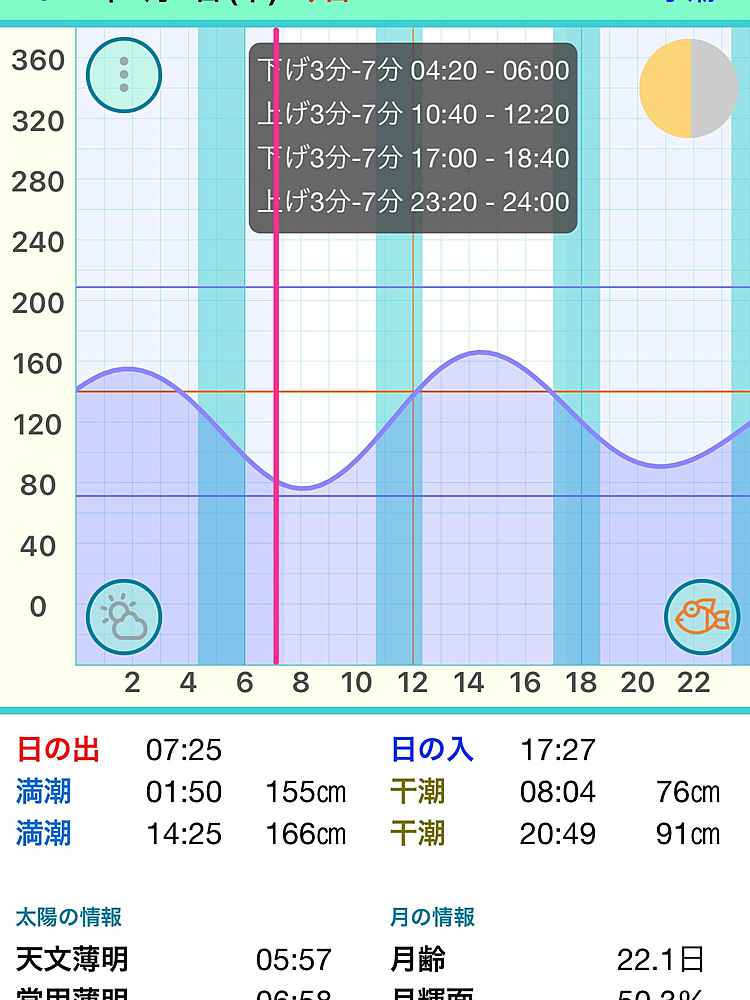Open the orange fish icon

[x=702, y=617]
